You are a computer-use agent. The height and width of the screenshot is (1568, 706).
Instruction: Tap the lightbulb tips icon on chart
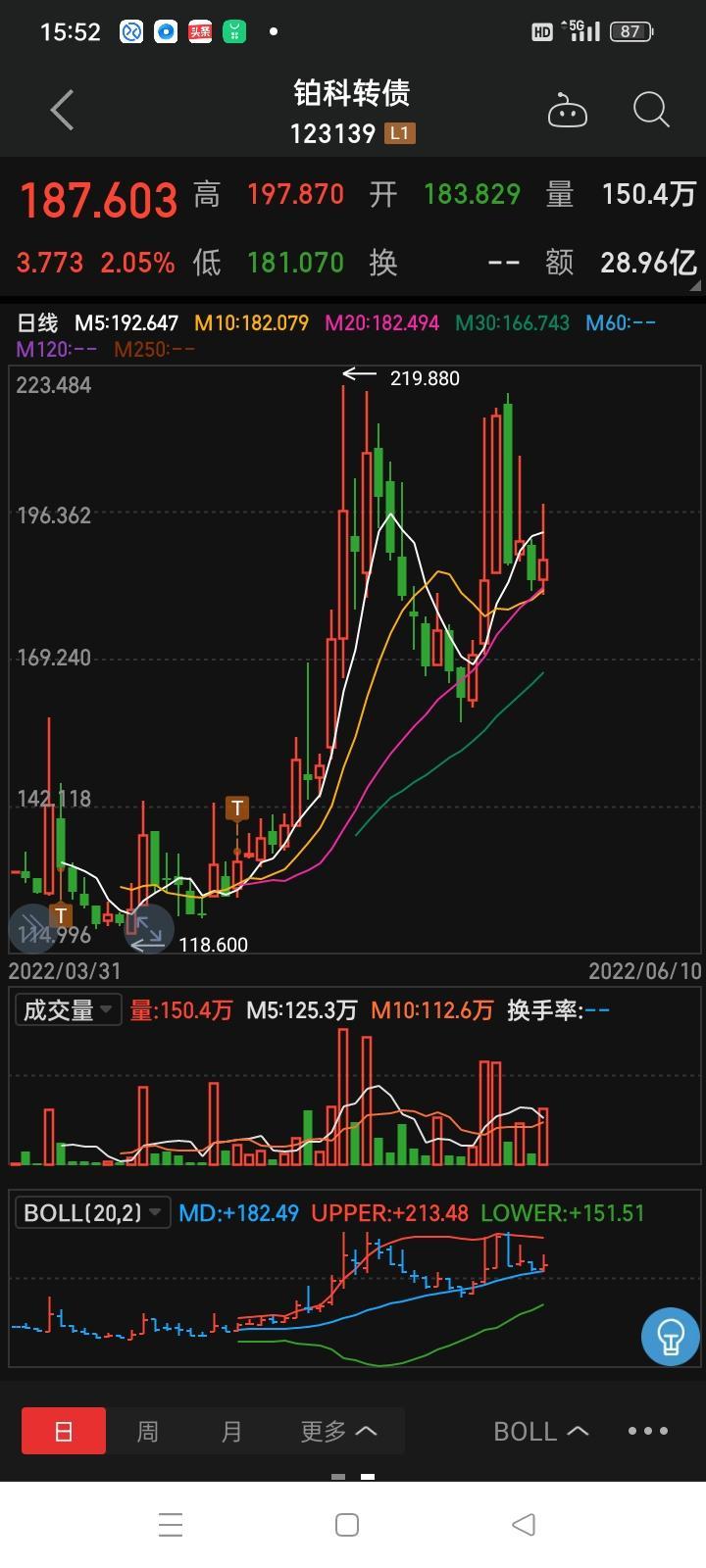tap(670, 1336)
